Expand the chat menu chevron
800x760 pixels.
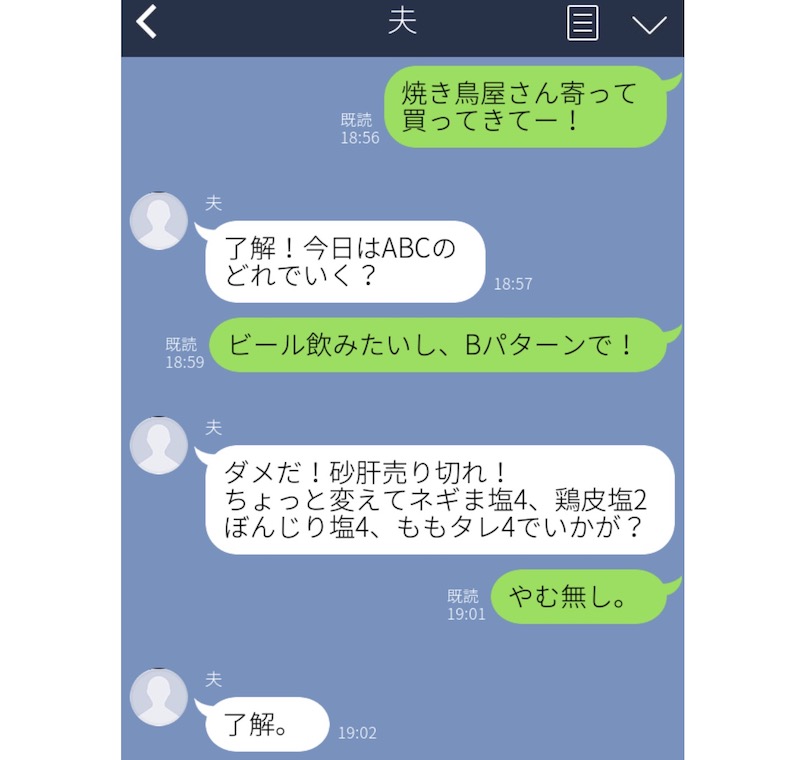pyautogui.click(x=649, y=24)
